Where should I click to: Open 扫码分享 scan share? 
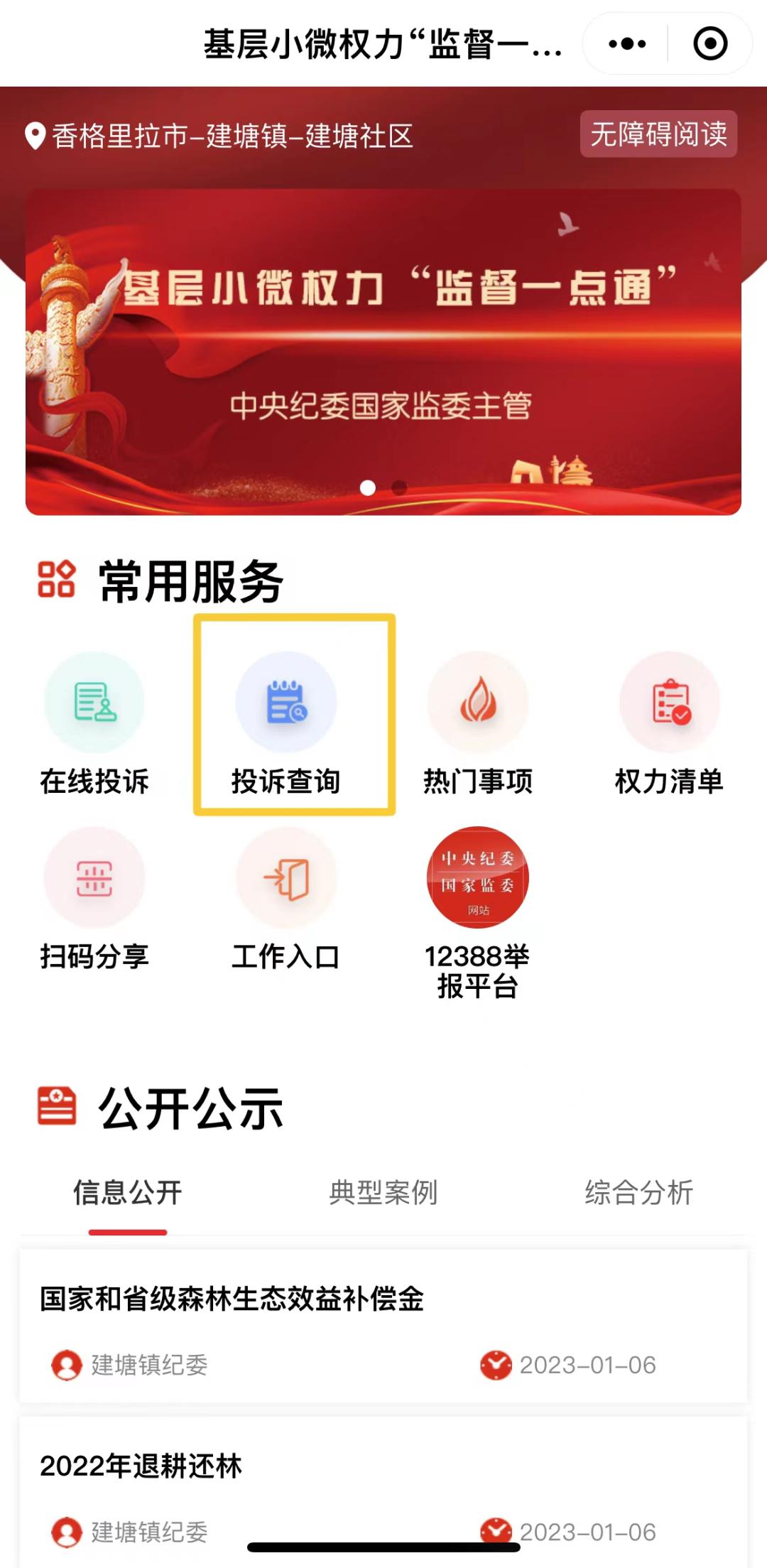[x=94, y=899]
